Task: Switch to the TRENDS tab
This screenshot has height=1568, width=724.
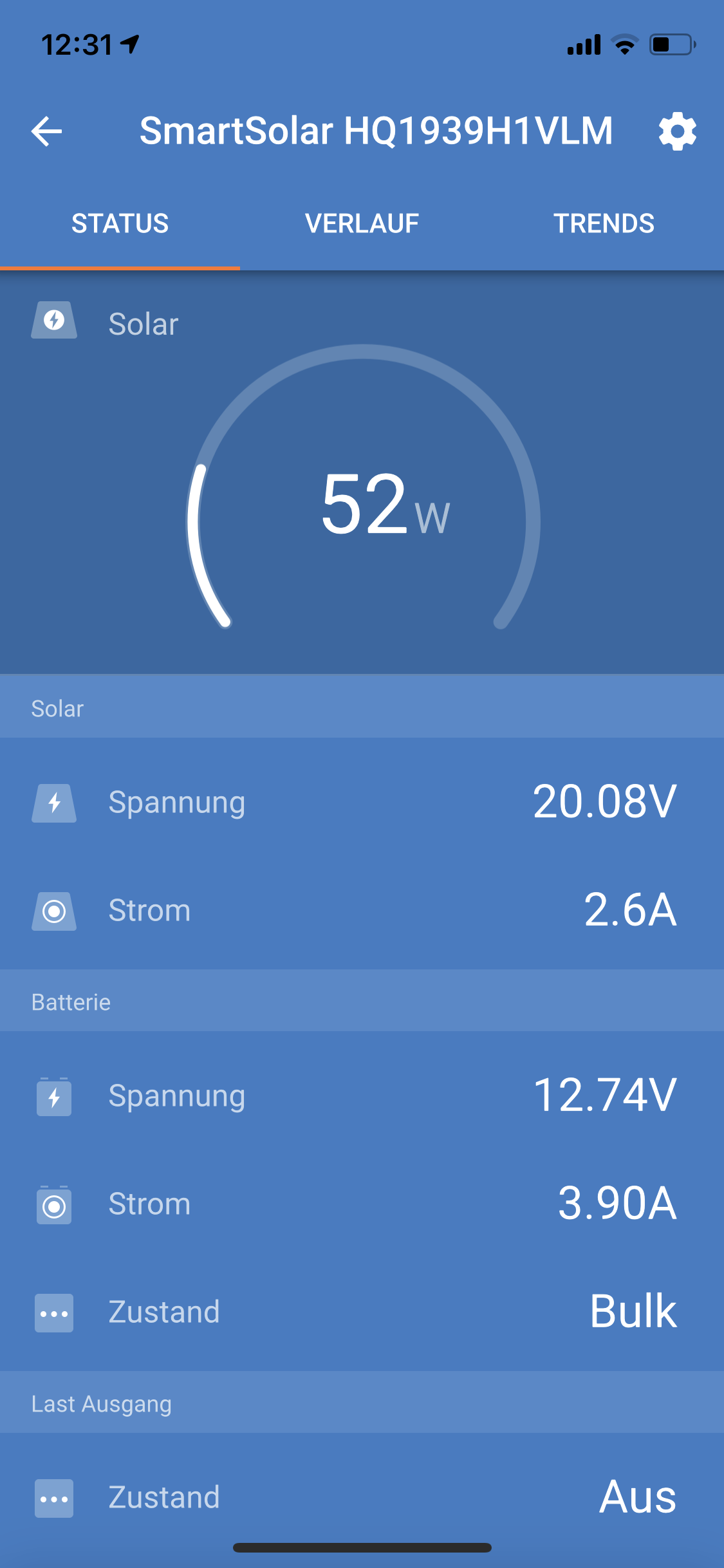Action: pyautogui.click(x=604, y=224)
